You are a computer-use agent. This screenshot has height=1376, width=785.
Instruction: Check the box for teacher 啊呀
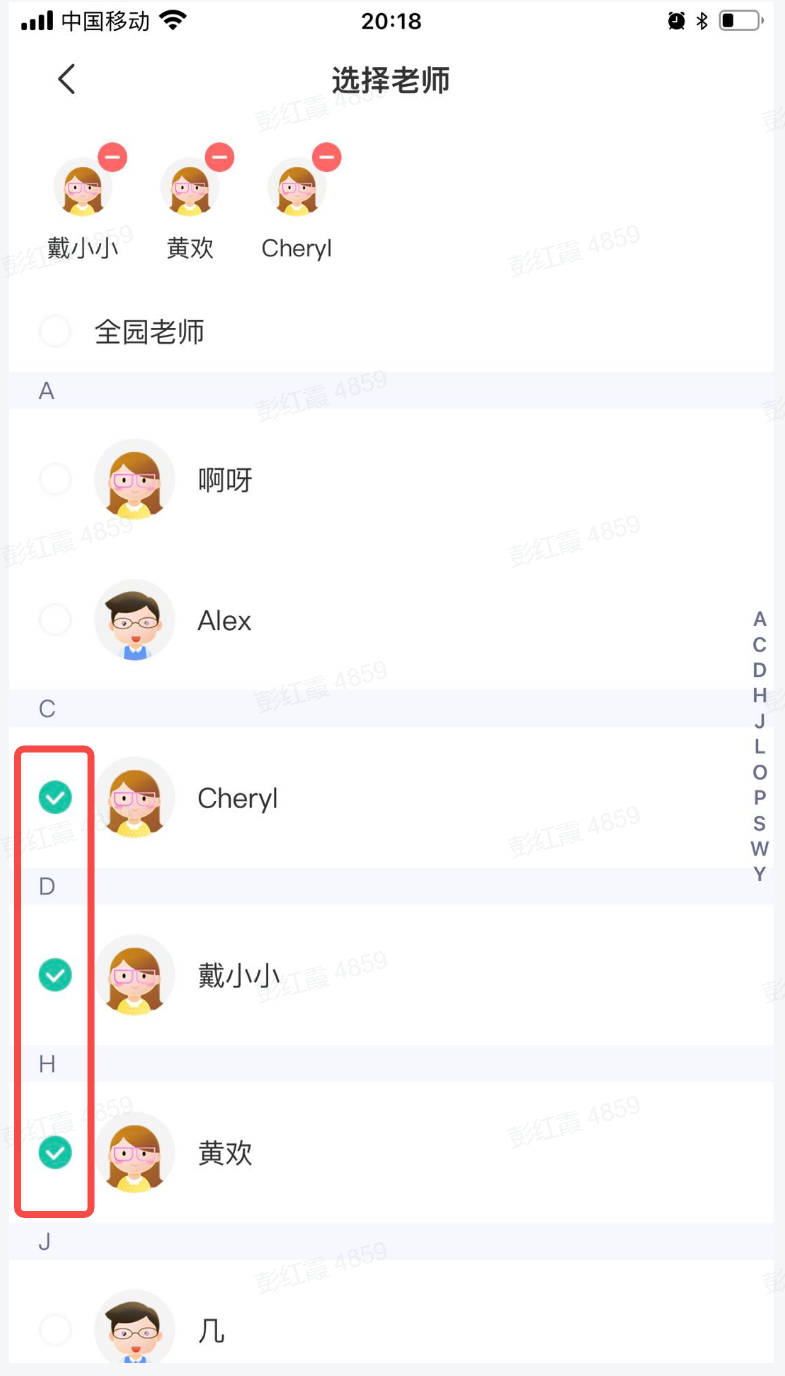tap(55, 480)
